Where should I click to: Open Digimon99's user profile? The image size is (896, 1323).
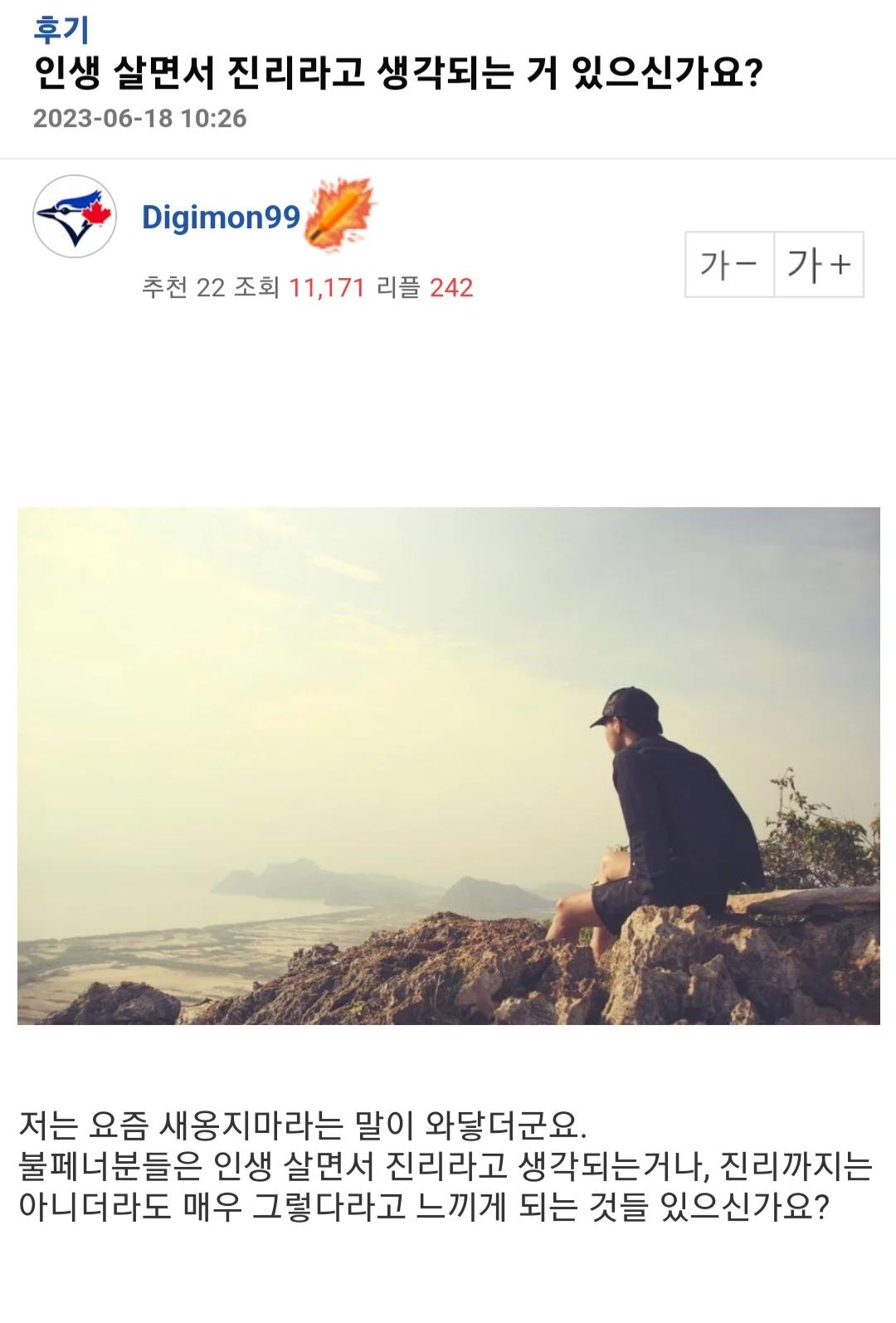221,217
